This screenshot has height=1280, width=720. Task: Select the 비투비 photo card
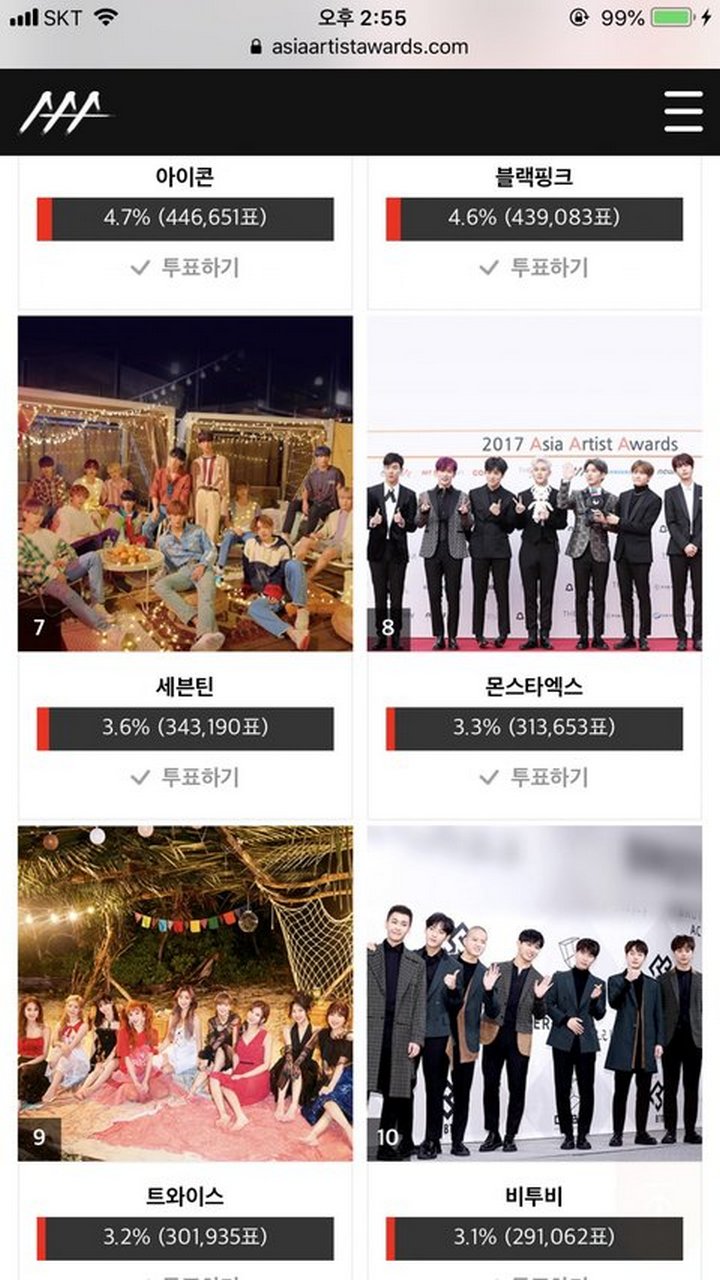click(x=534, y=993)
